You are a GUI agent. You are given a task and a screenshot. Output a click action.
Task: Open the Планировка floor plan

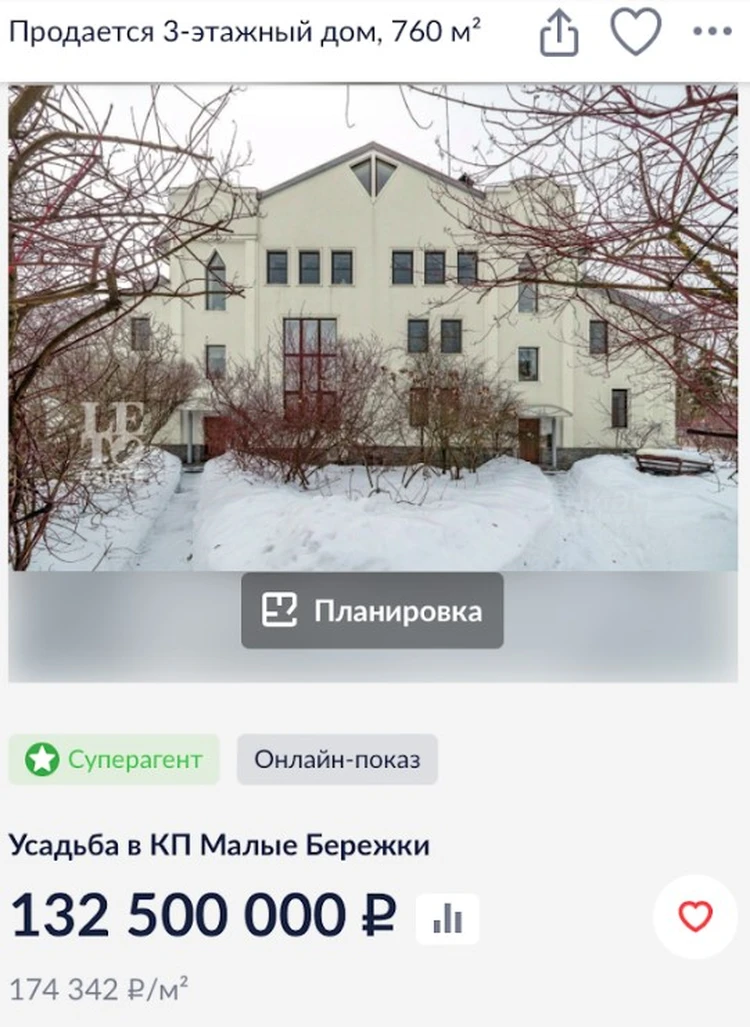[x=372, y=611]
